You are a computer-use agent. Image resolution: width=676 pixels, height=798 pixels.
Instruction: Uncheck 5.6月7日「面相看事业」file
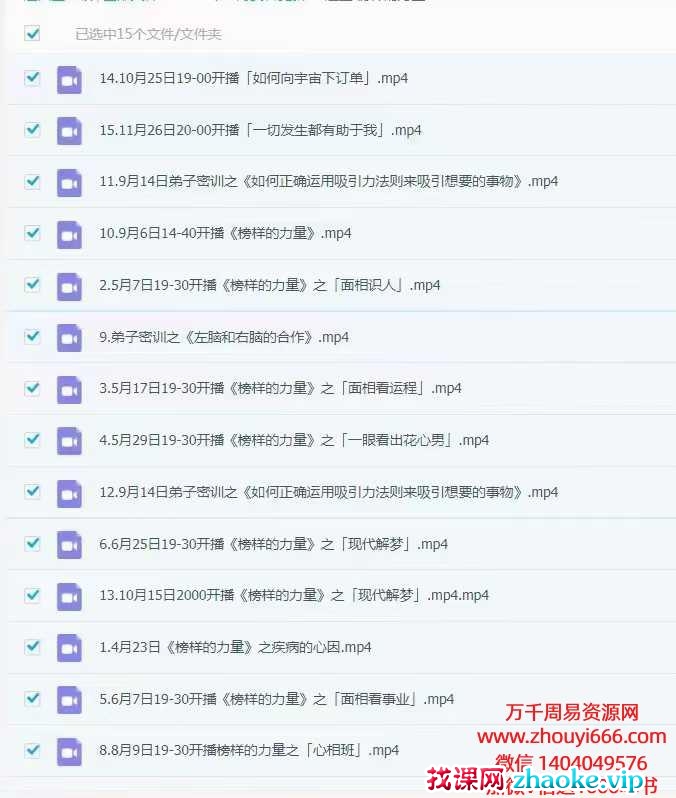coord(32,698)
